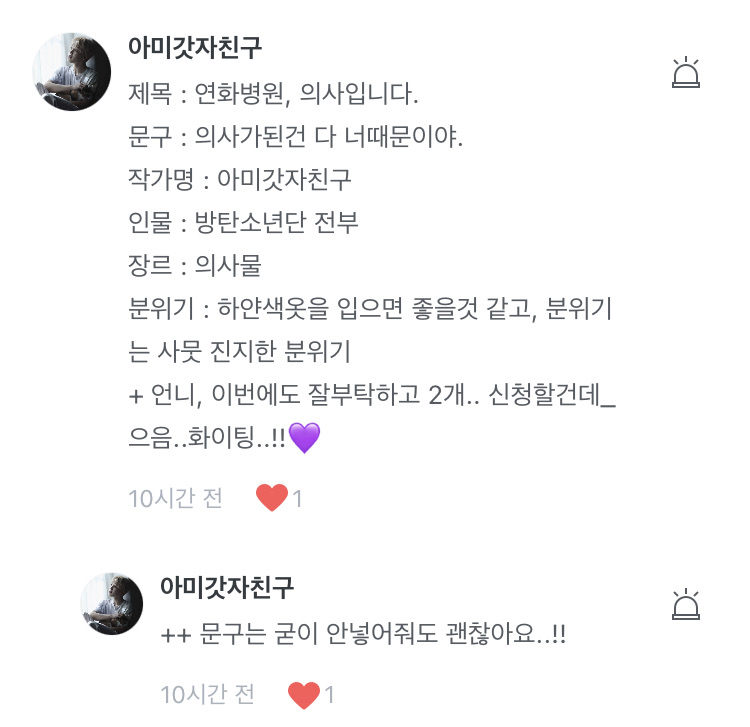Open the 아미갓자친구 username above 제목 : 연화병원
The width and height of the screenshot is (750, 727).
click(196, 48)
